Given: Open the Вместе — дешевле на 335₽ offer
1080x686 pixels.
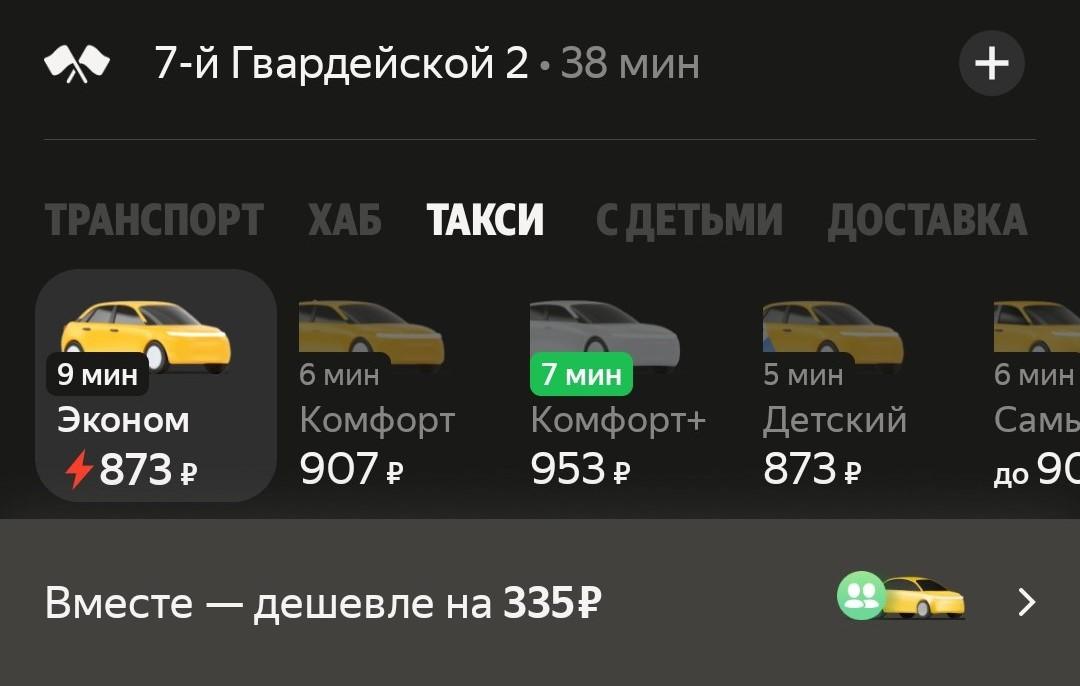Looking at the screenshot, I should (540, 602).
